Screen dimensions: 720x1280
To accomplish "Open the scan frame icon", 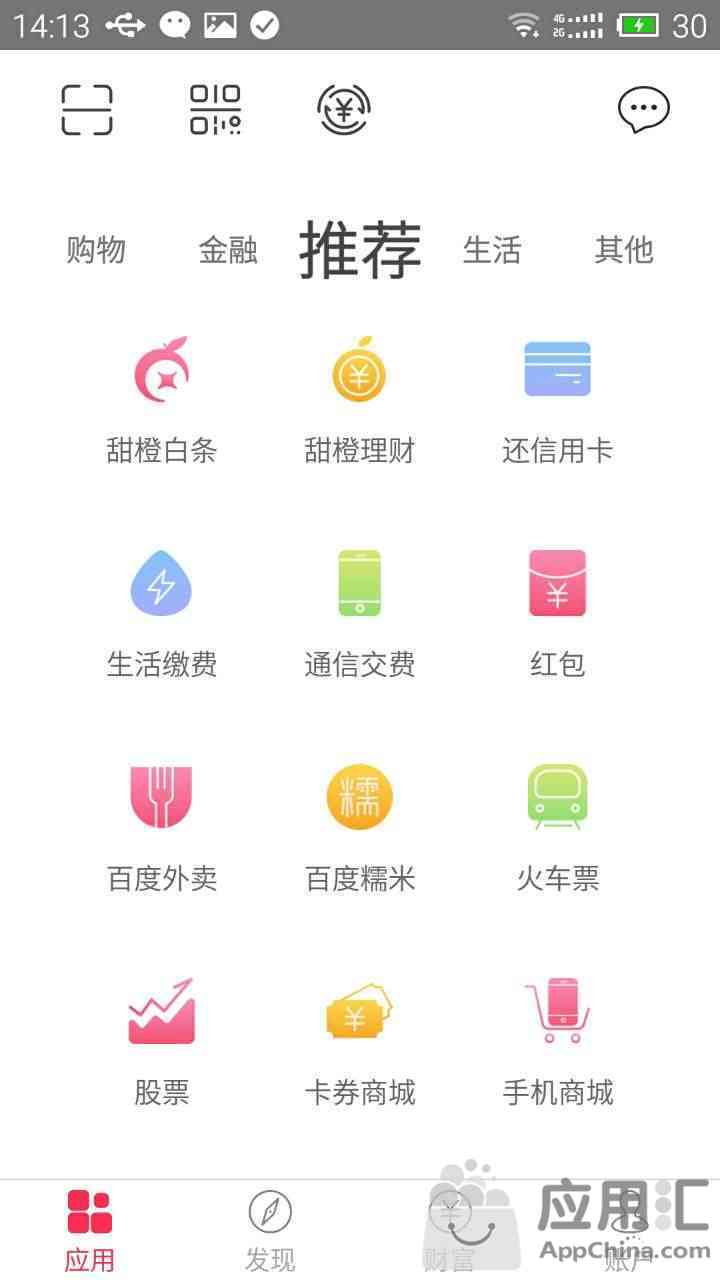I will pos(87,109).
